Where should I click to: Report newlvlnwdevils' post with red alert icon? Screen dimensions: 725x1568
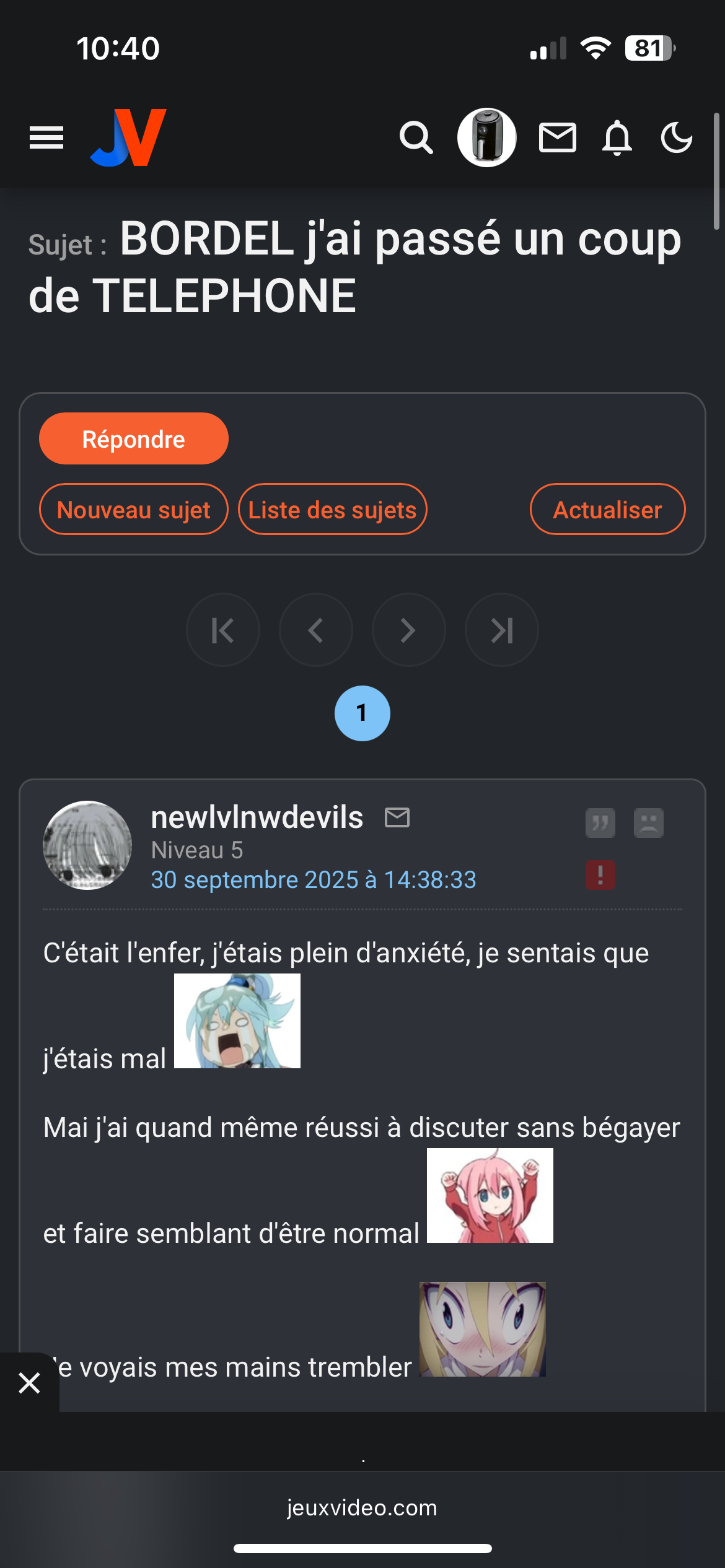(x=600, y=876)
